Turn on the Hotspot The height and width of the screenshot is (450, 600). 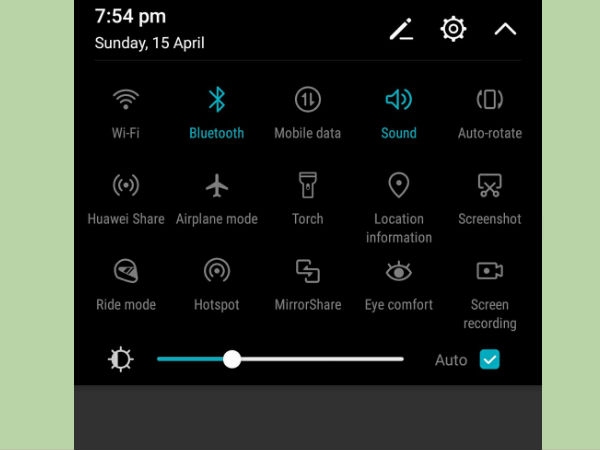217,272
